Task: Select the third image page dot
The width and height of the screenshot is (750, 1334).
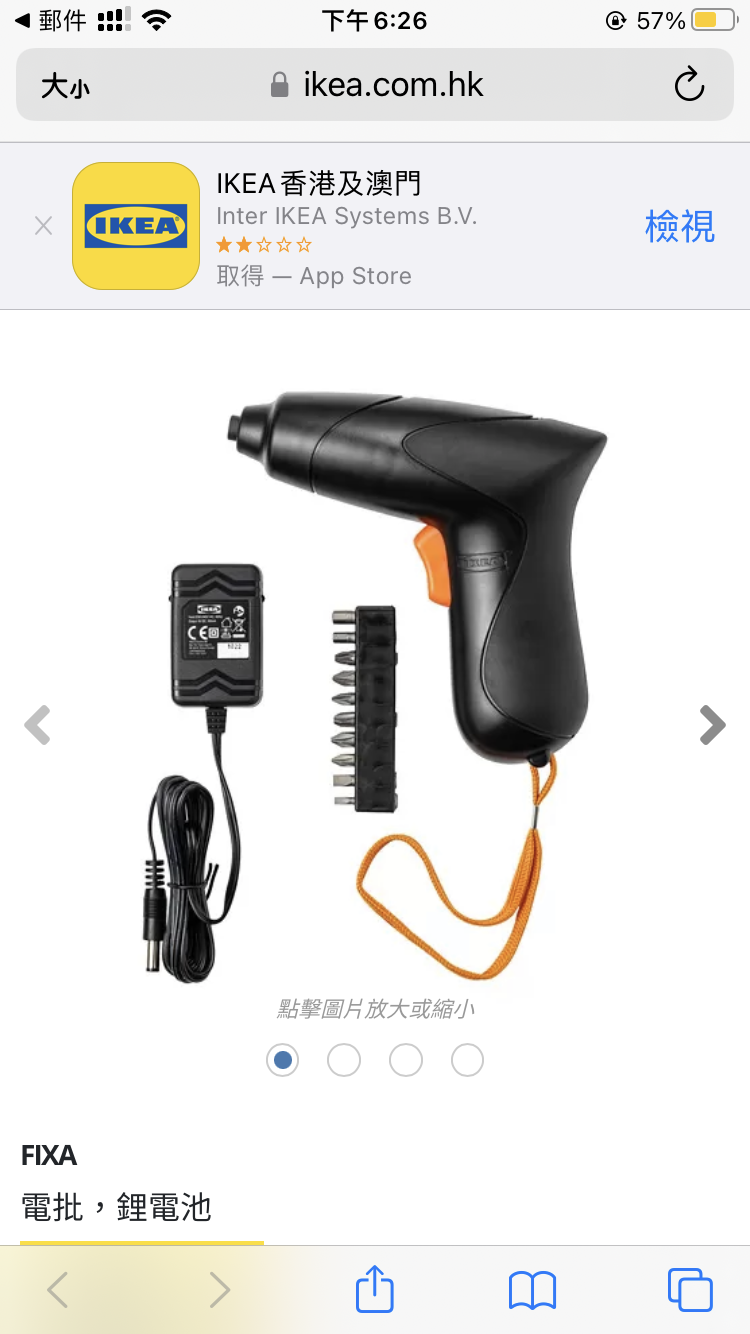Action: coord(406,1060)
